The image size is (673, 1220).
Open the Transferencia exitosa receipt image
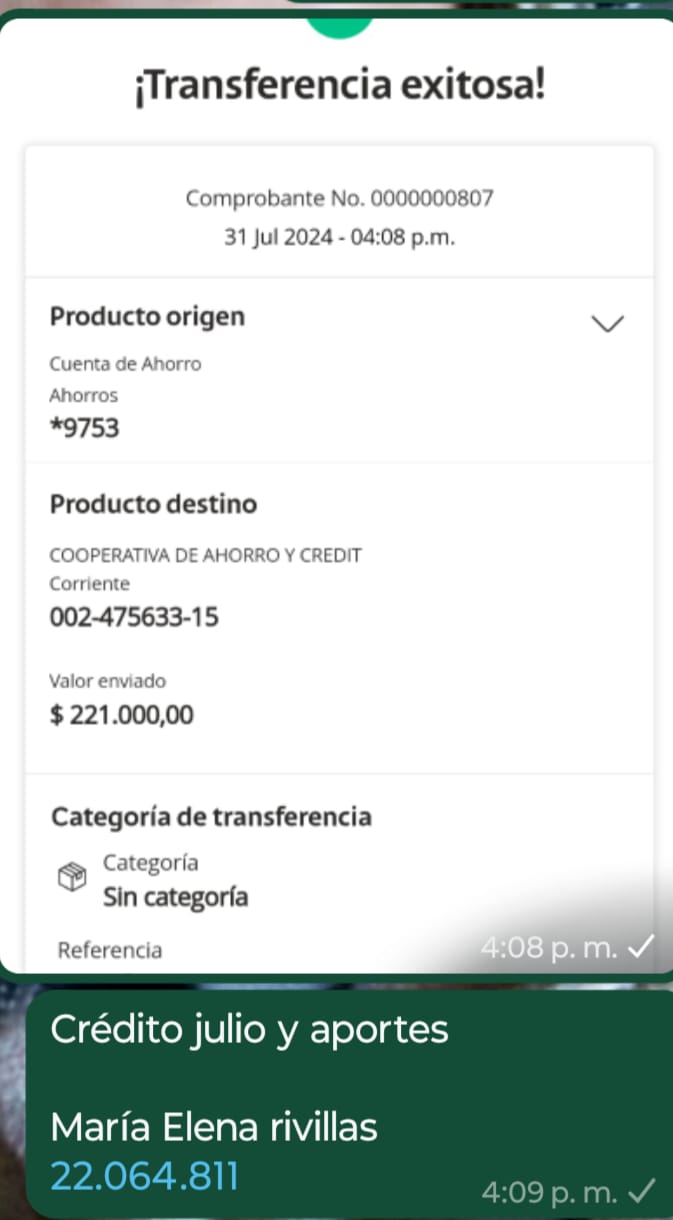click(x=338, y=500)
